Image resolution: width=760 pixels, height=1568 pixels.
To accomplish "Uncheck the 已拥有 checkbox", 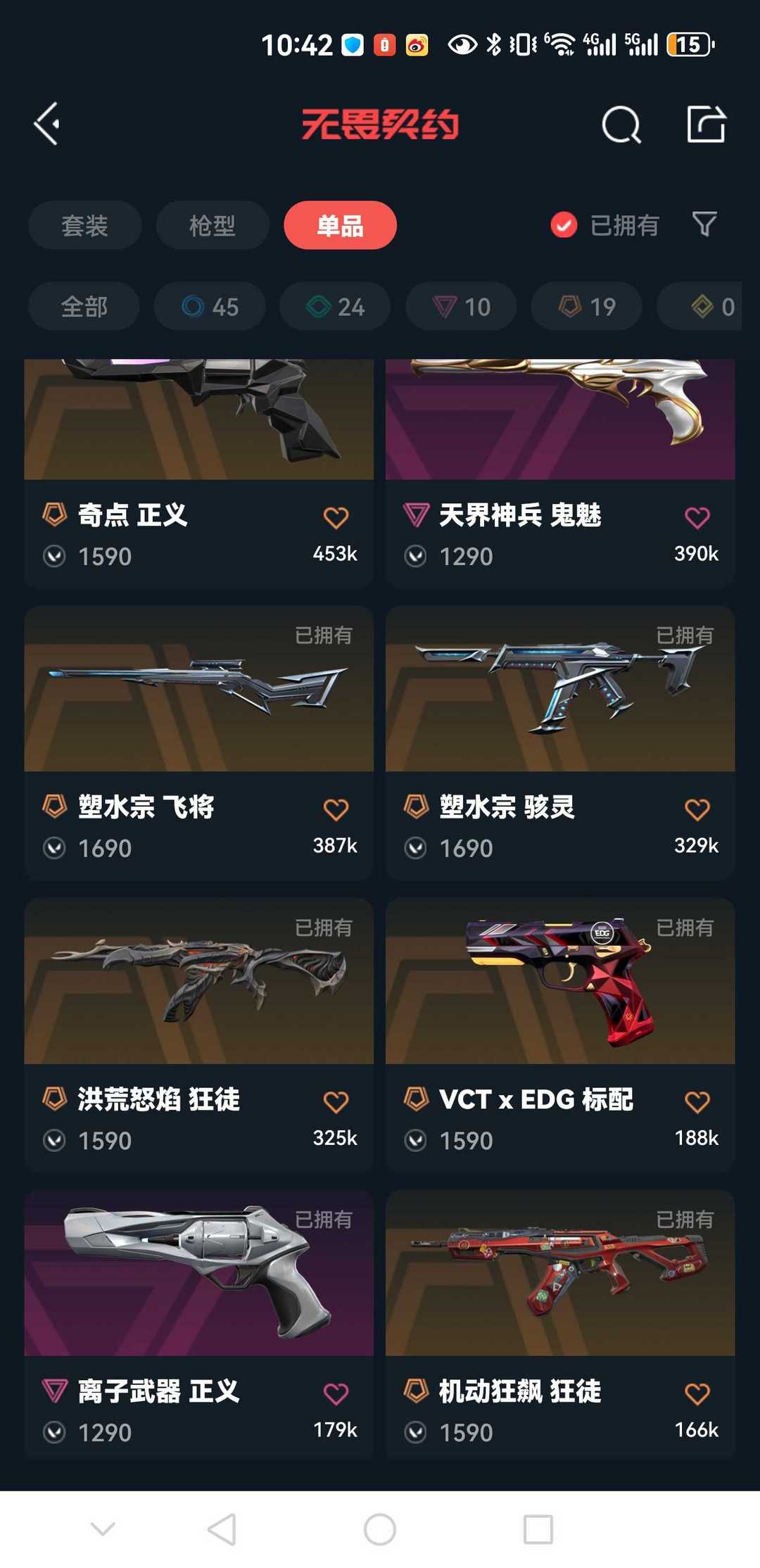I will [564, 225].
